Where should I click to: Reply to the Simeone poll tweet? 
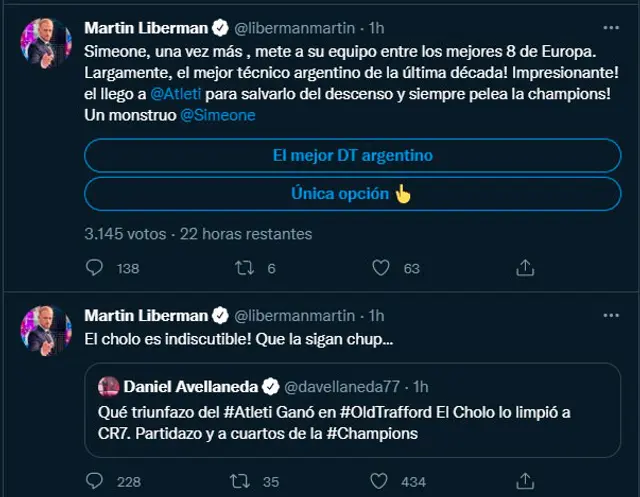(x=95, y=268)
